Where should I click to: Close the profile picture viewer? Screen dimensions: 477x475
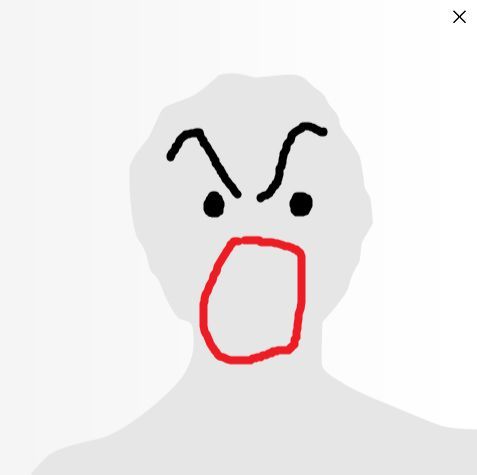tap(459, 17)
